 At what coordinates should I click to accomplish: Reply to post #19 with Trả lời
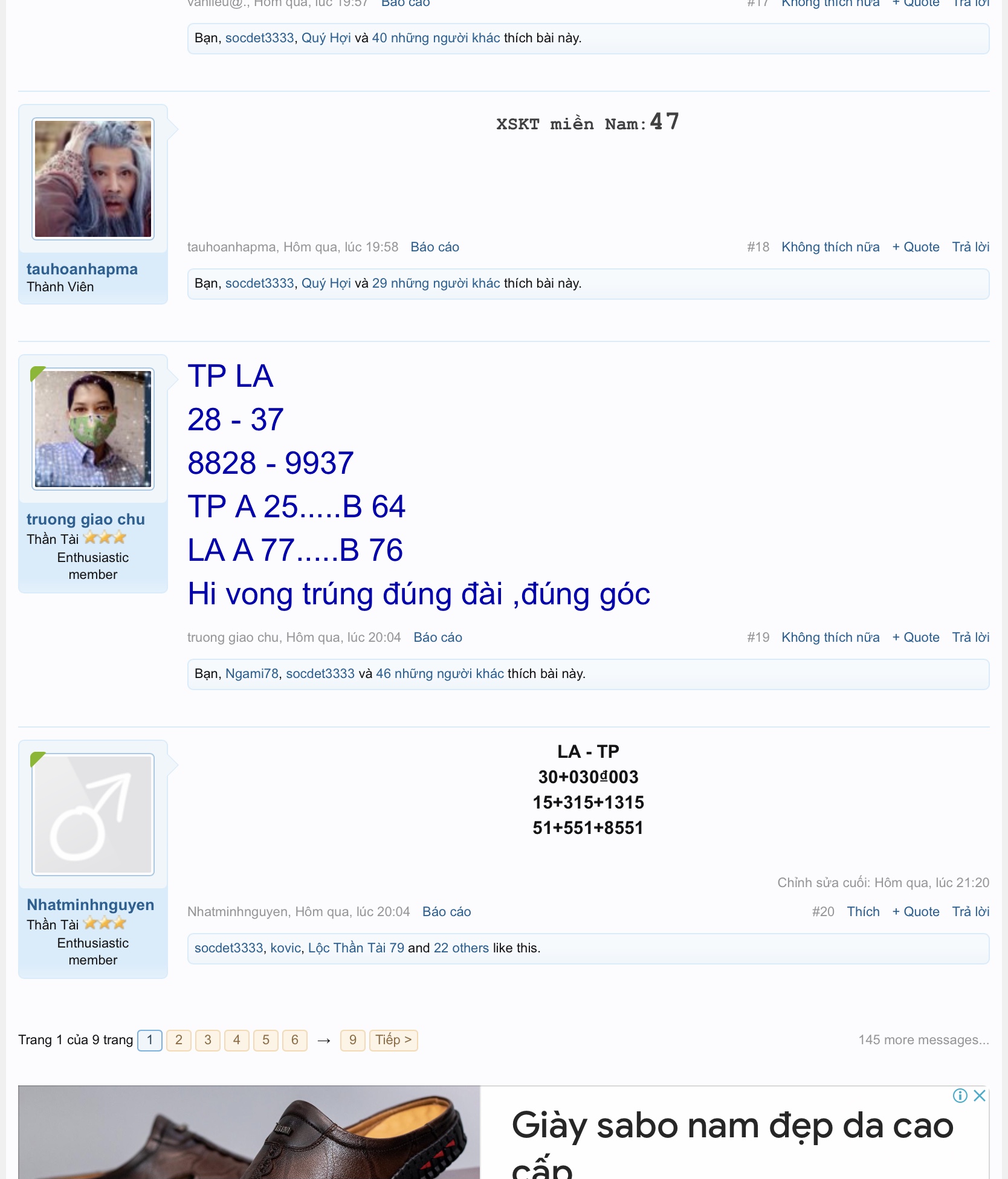[970, 637]
